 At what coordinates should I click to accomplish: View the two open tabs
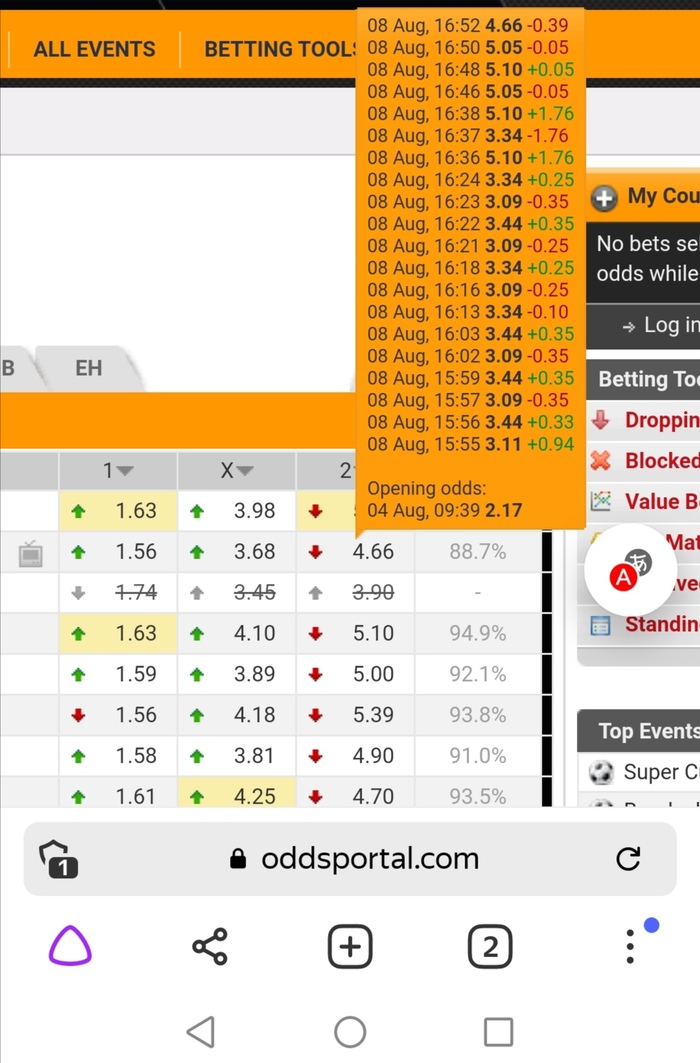pyautogui.click(x=490, y=946)
